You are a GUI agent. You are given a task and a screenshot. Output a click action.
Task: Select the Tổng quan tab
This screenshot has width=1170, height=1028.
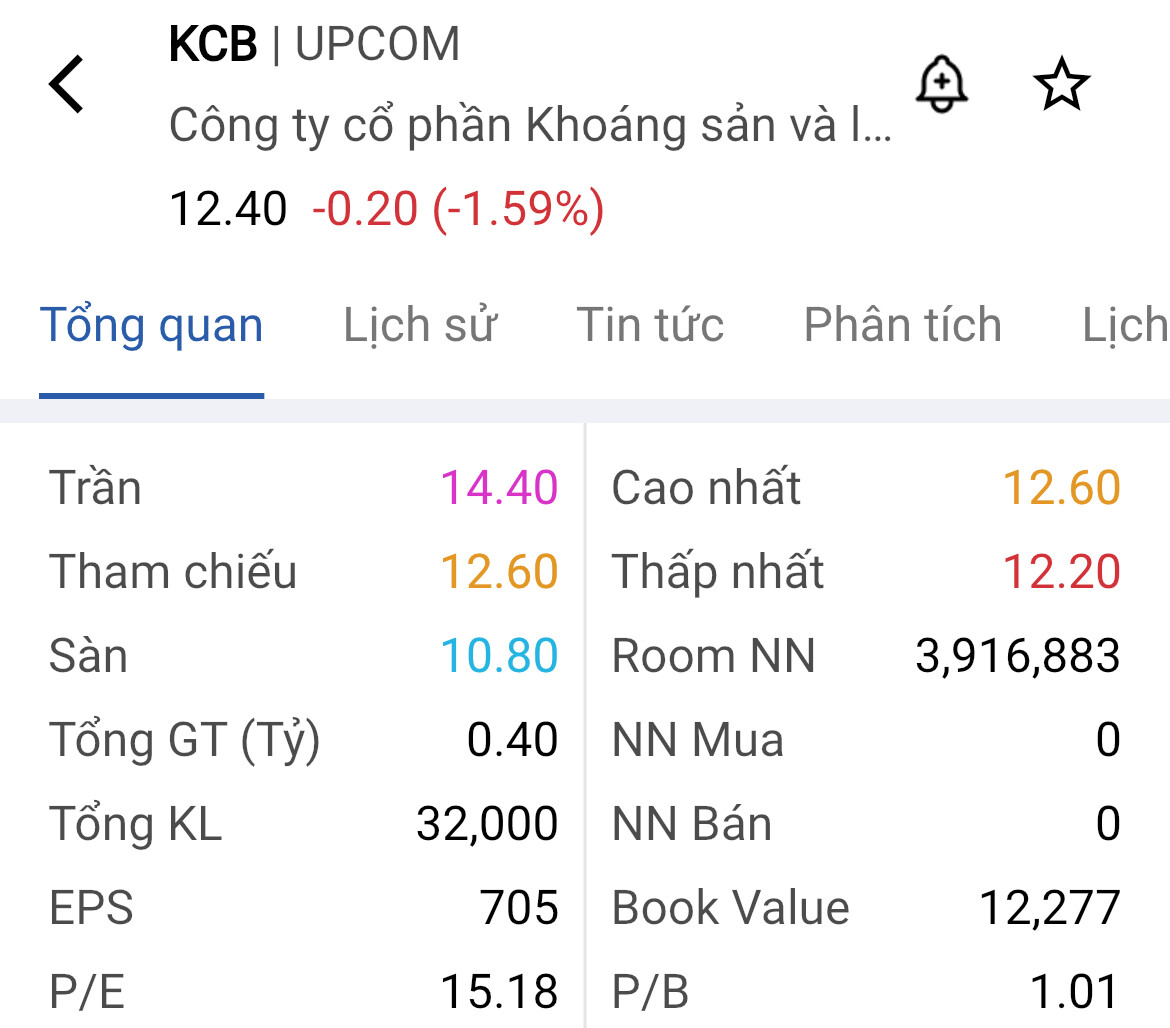(x=151, y=326)
